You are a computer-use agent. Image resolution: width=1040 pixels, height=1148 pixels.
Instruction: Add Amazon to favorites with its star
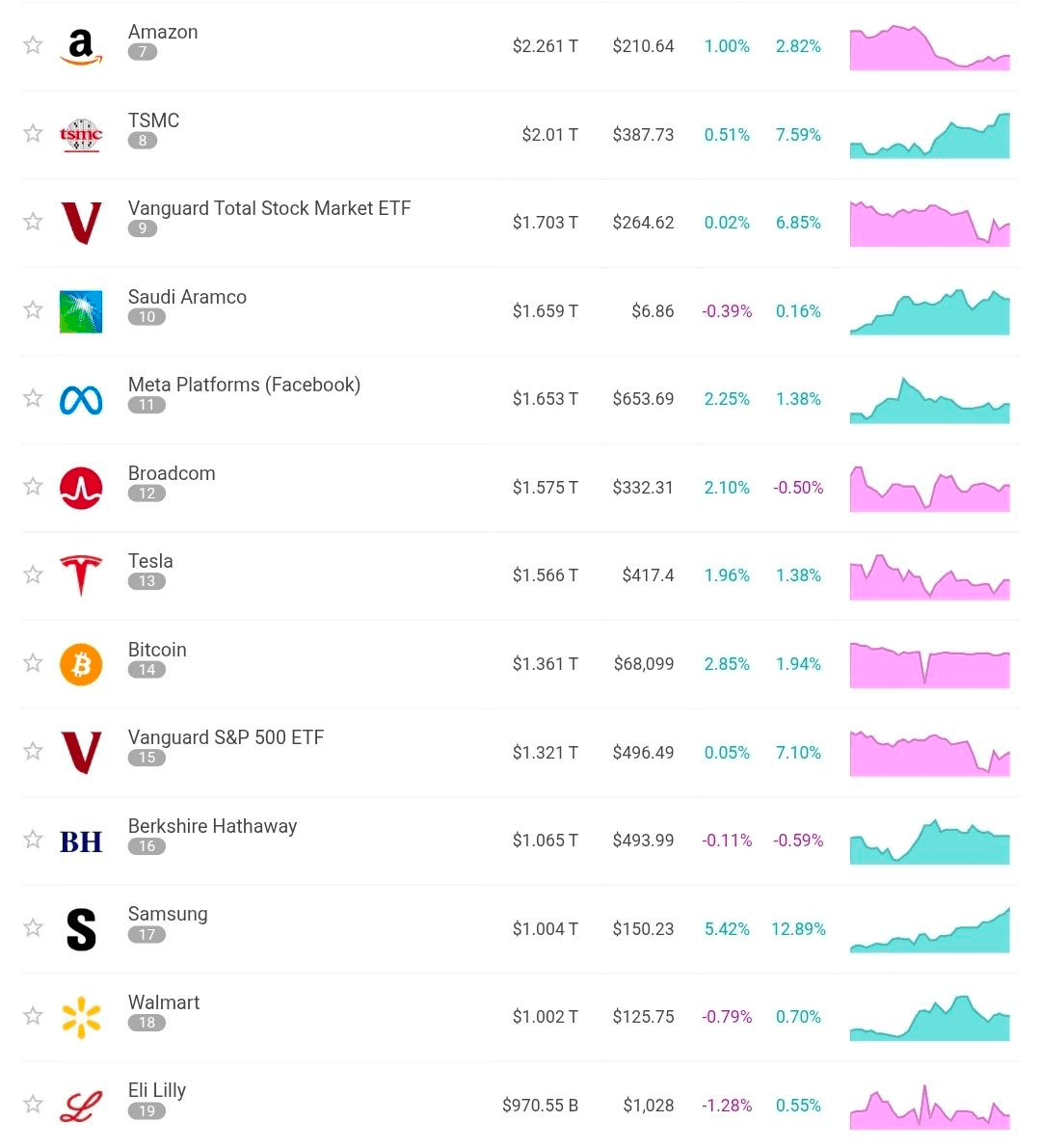click(33, 45)
